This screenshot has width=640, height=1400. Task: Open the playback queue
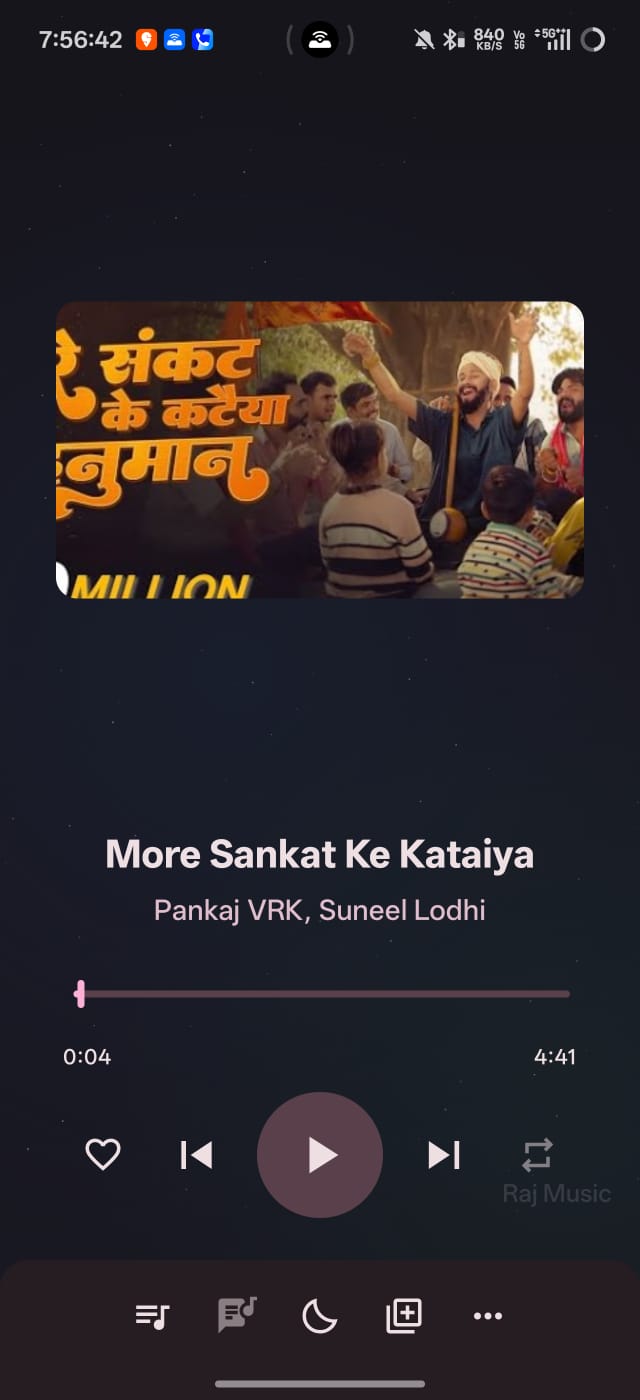(x=153, y=1316)
